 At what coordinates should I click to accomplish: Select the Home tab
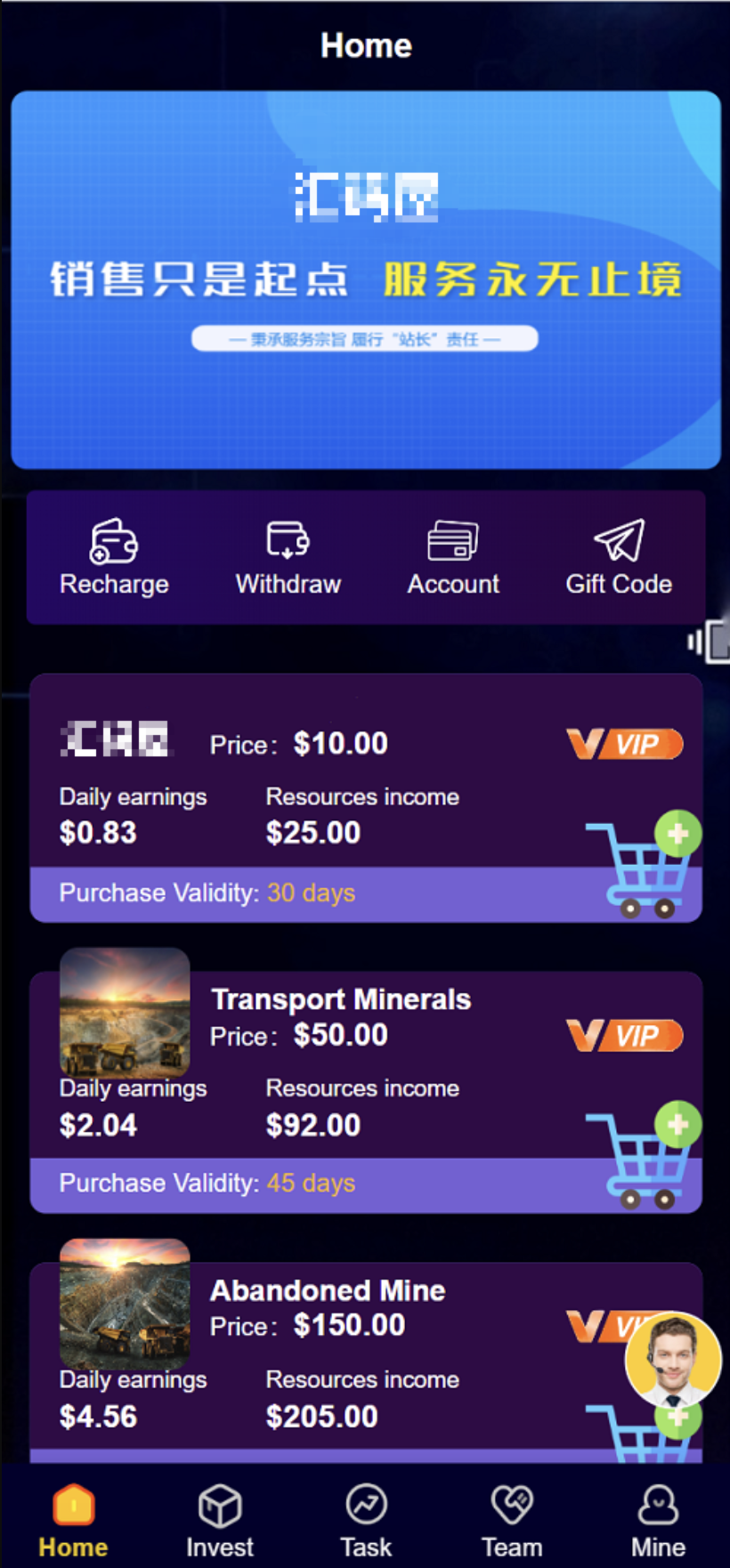73,1521
